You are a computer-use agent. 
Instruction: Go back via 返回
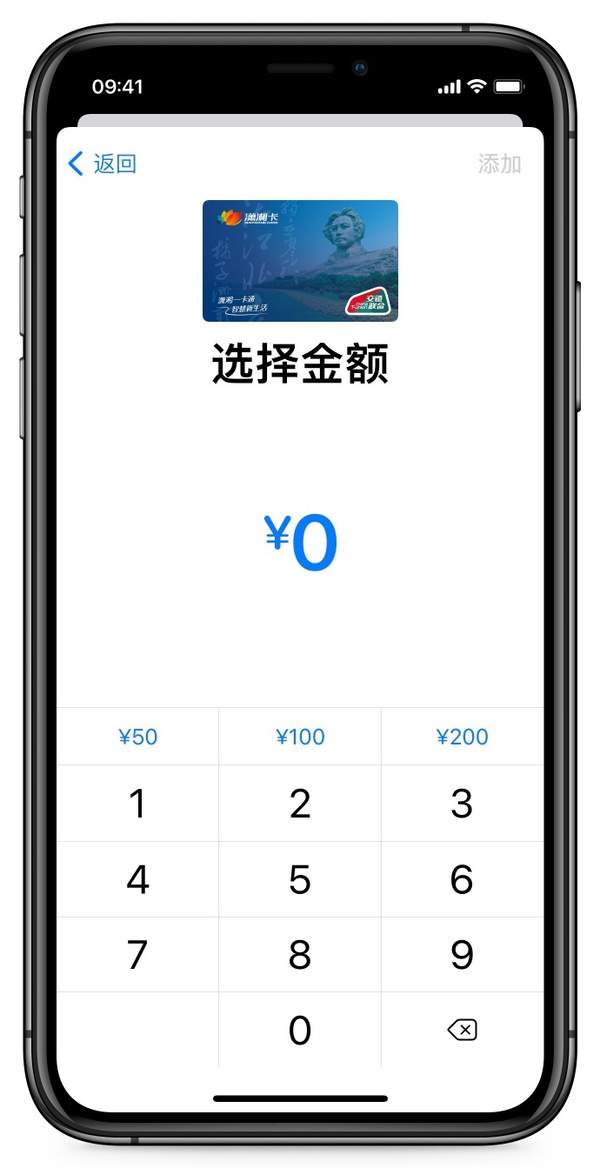(x=102, y=164)
